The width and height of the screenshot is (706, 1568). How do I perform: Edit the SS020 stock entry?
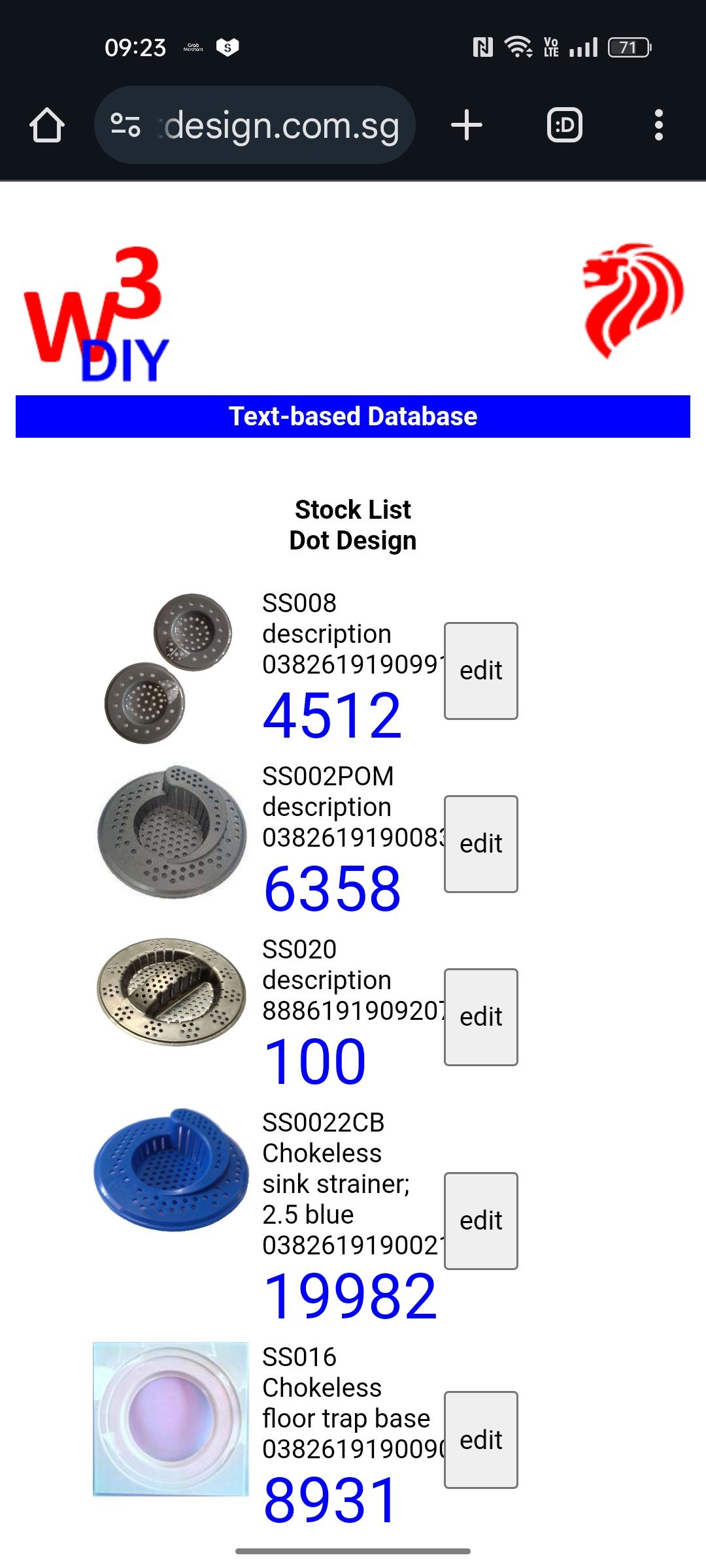pyautogui.click(x=480, y=1017)
